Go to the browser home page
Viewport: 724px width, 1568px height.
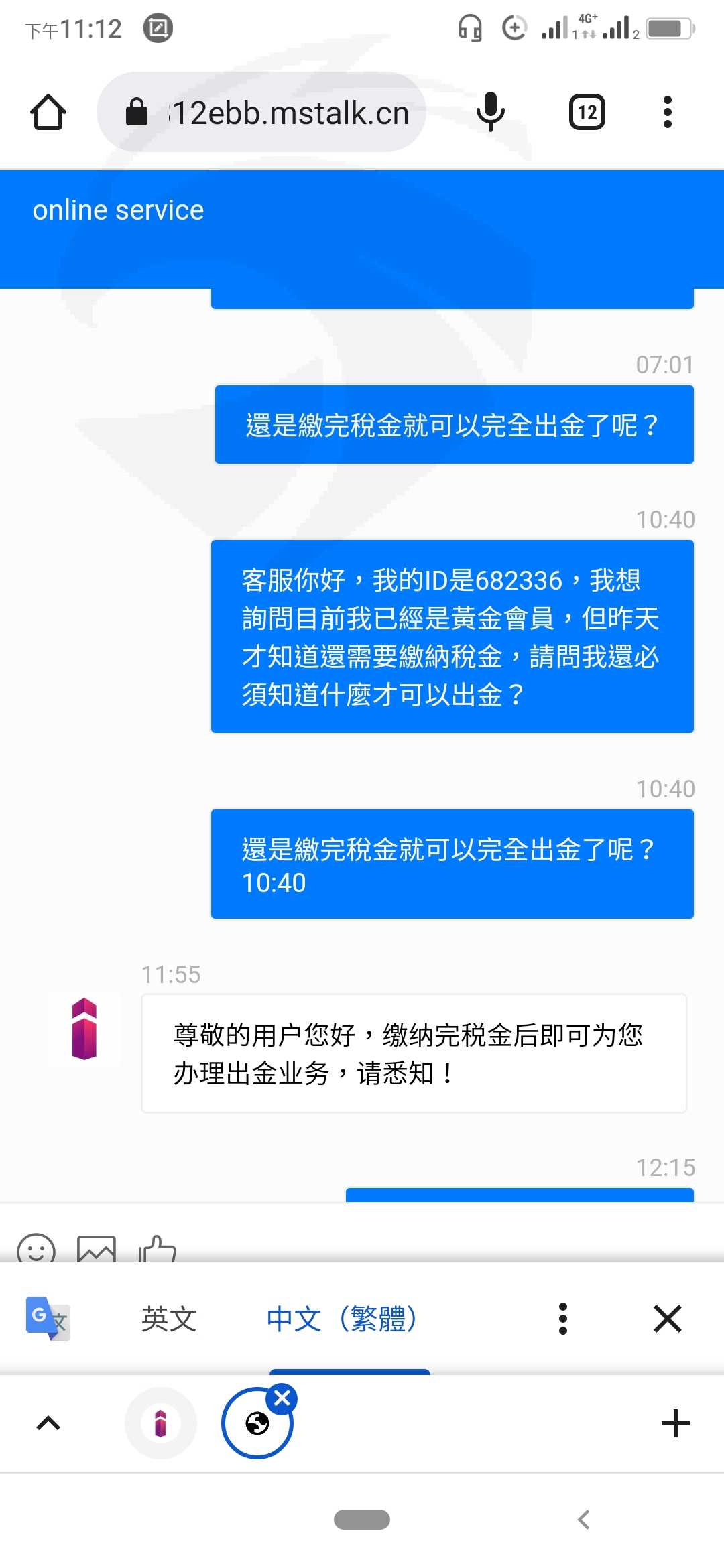tap(48, 112)
